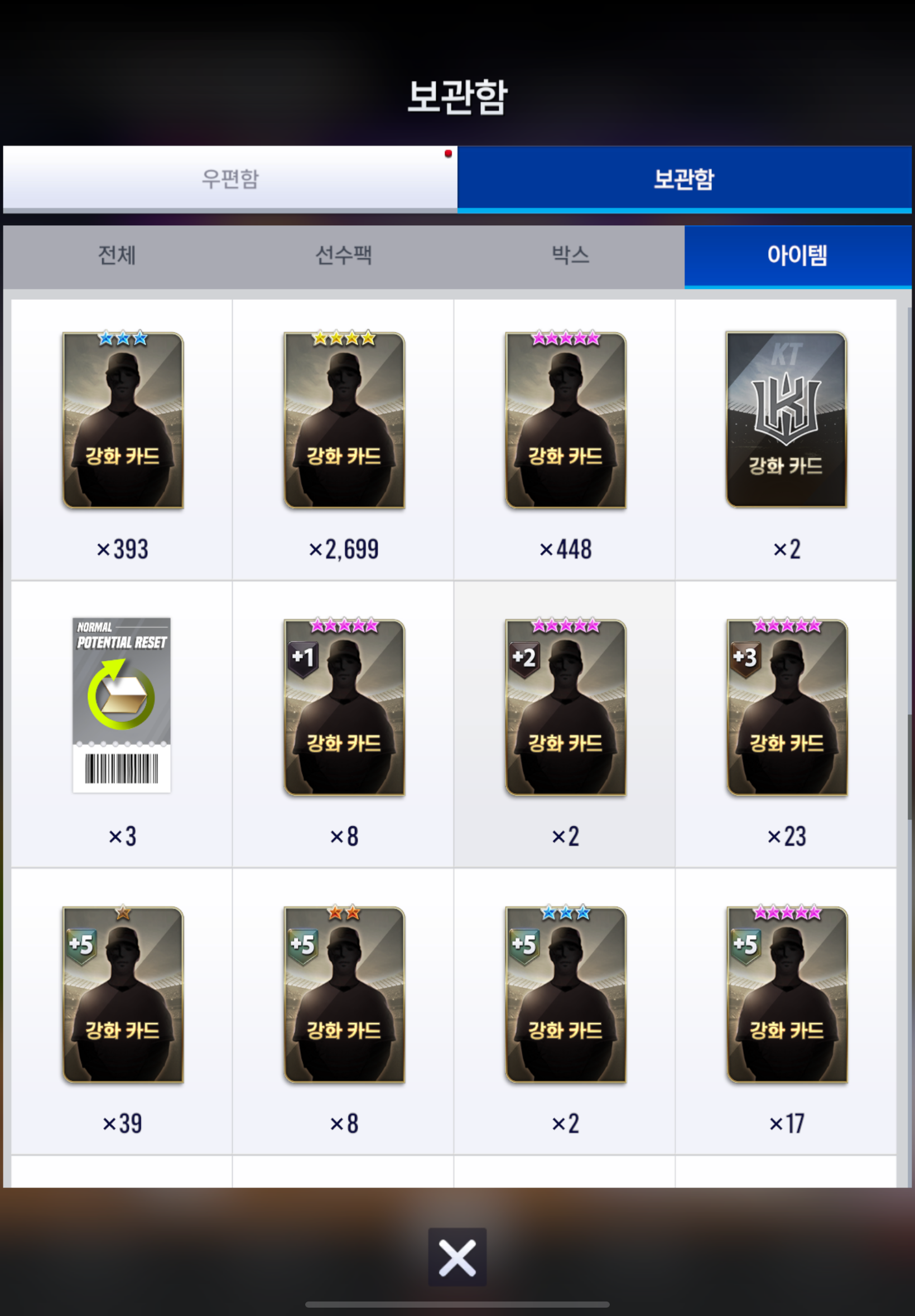
Task: Open the 박스 category tab
Action: click(570, 255)
